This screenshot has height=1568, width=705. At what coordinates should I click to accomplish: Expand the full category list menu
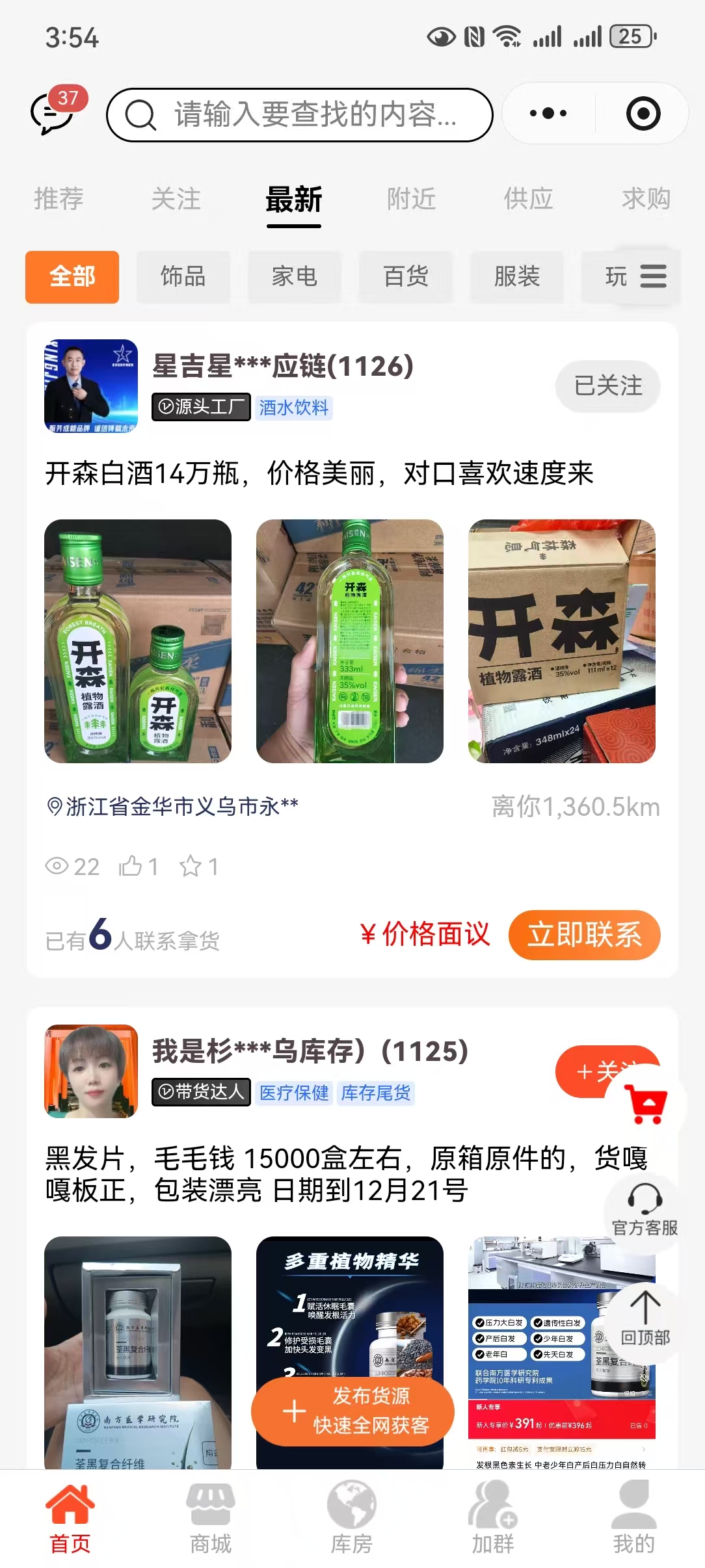click(653, 276)
